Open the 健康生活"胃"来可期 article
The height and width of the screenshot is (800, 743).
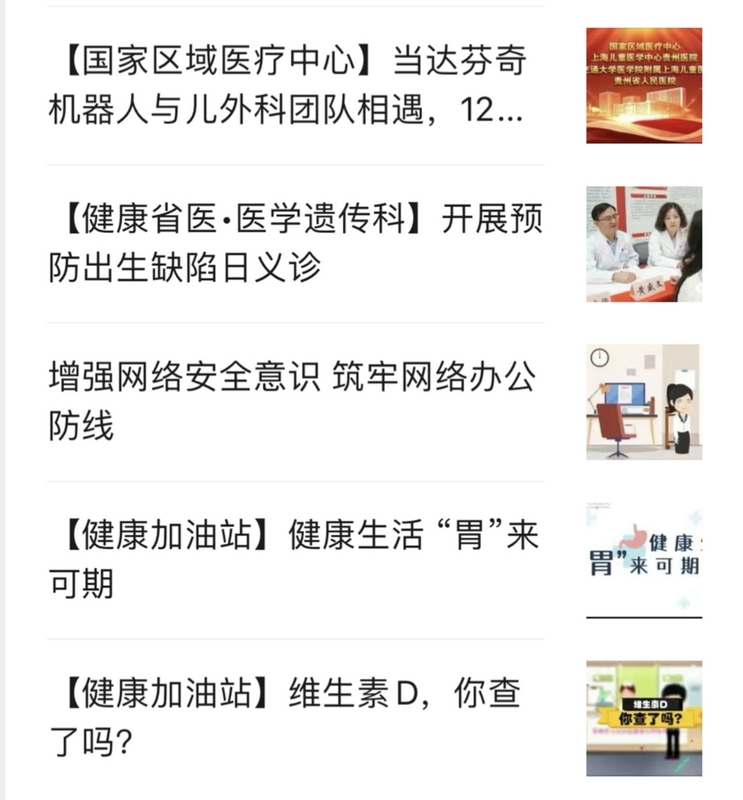[x=290, y=552]
